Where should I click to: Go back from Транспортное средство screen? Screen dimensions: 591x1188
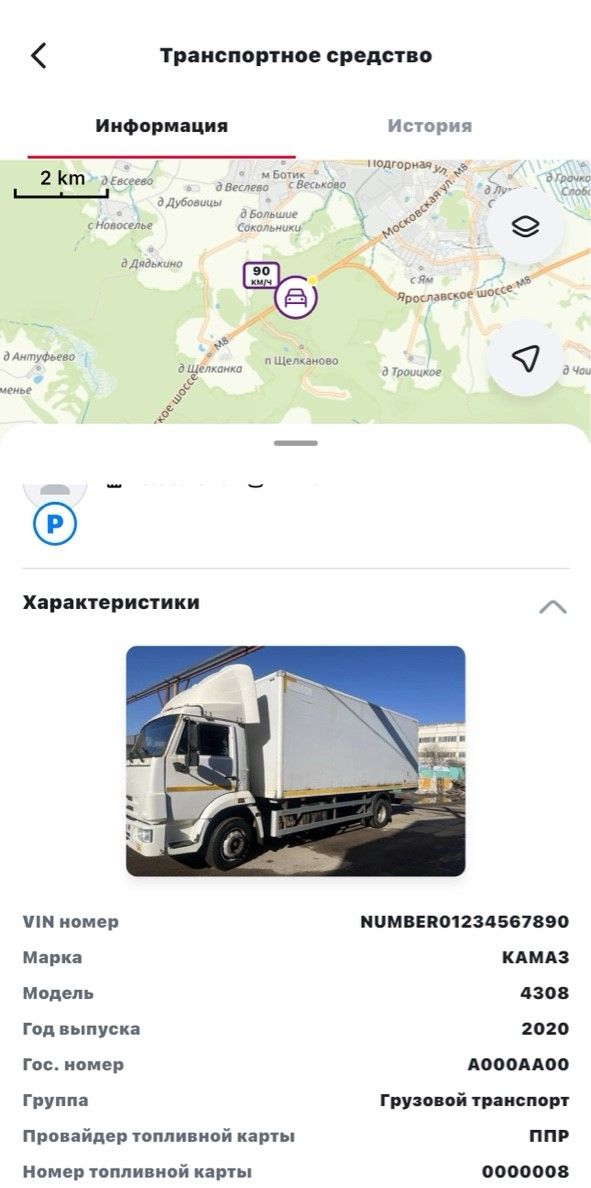click(x=38, y=56)
